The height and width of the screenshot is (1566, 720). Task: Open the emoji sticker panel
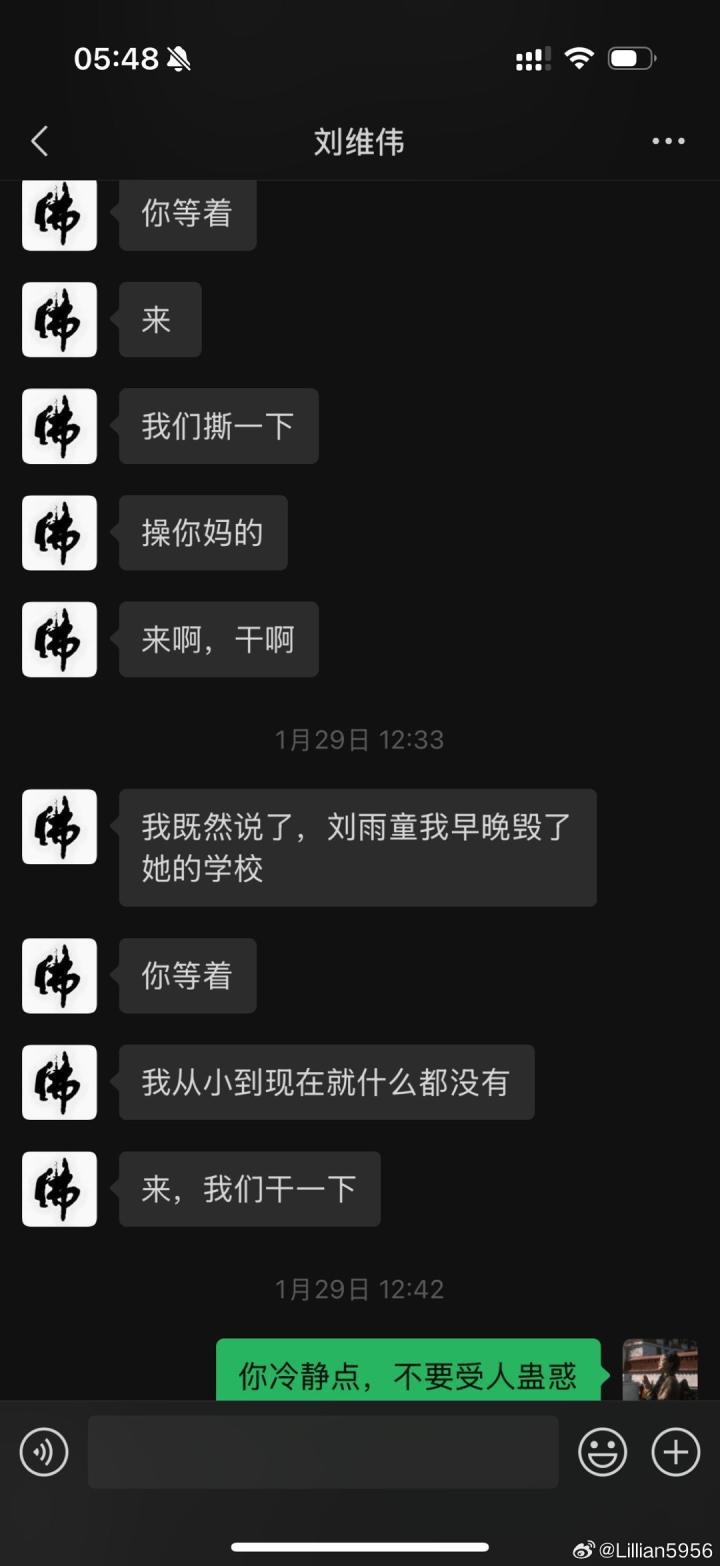pyautogui.click(x=603, y=1452)
